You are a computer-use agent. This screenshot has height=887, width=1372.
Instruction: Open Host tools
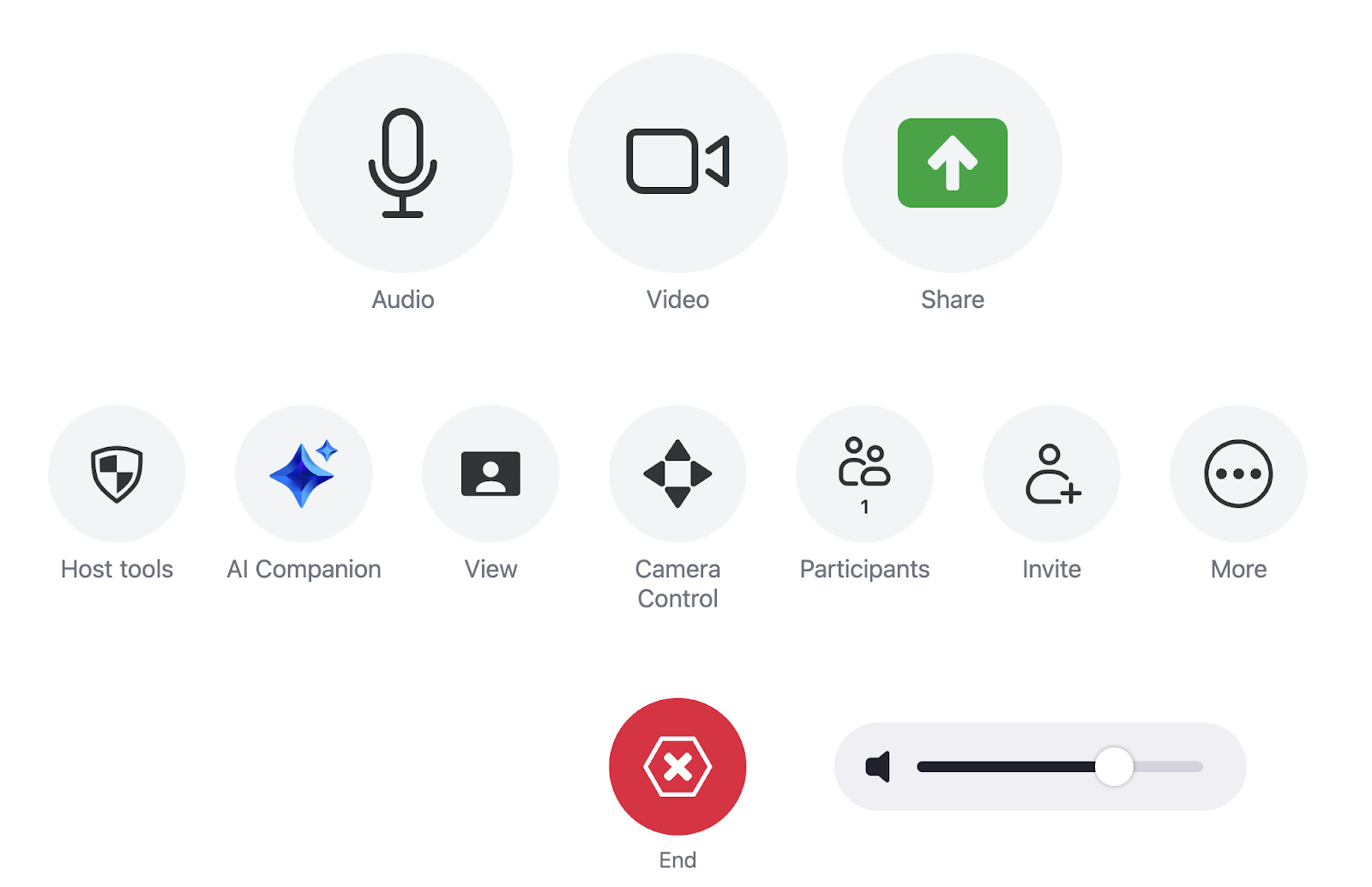[x=117, y=474]
